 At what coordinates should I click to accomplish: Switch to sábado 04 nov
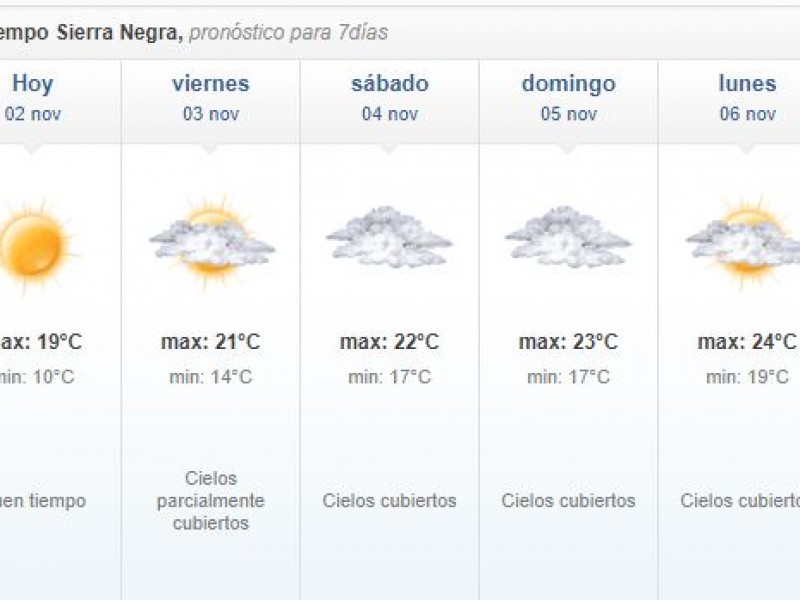389,97
